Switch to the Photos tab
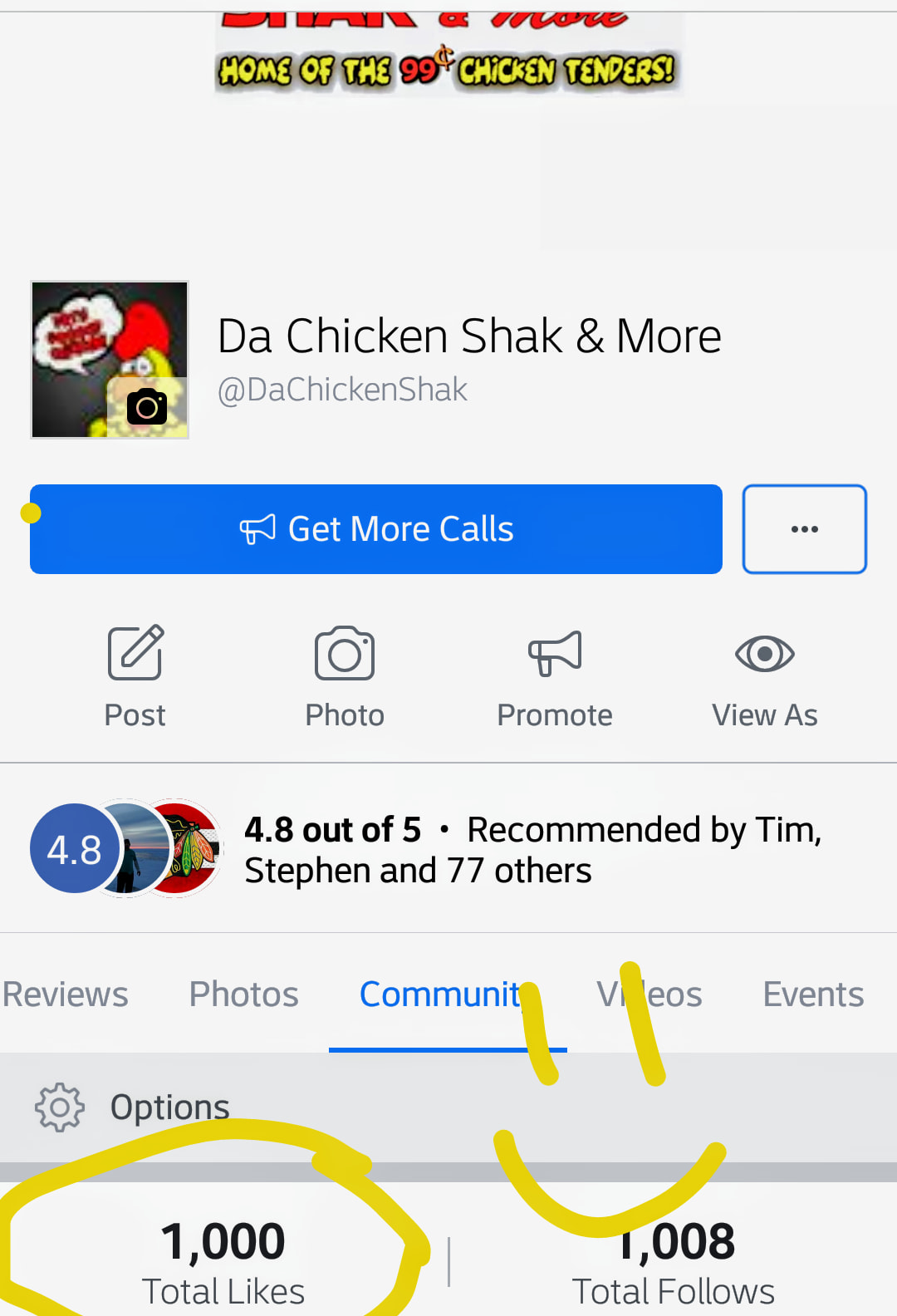 pyautogui.click(x=243, y=994)
